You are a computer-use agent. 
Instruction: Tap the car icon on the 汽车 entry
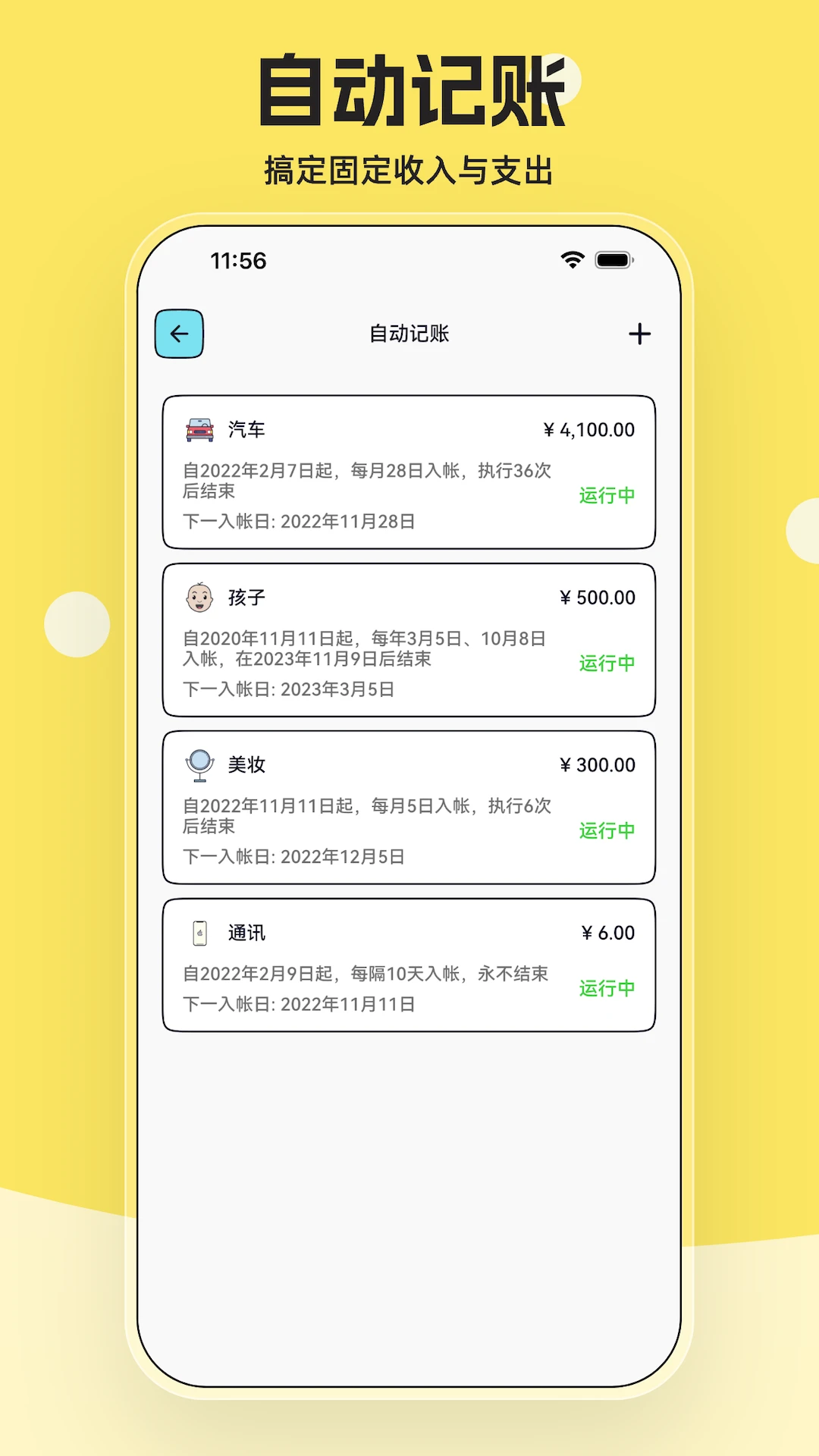point(200,428)
